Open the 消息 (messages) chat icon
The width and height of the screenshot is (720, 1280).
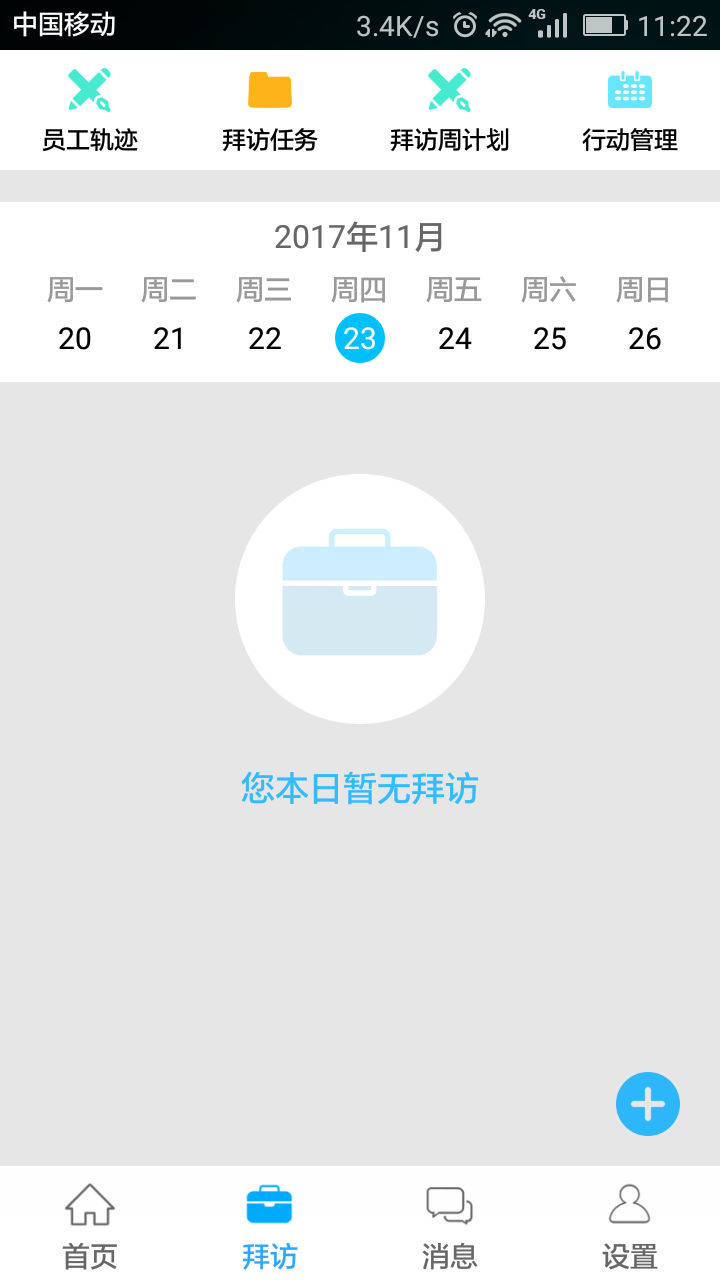[x=450, y=1220]
